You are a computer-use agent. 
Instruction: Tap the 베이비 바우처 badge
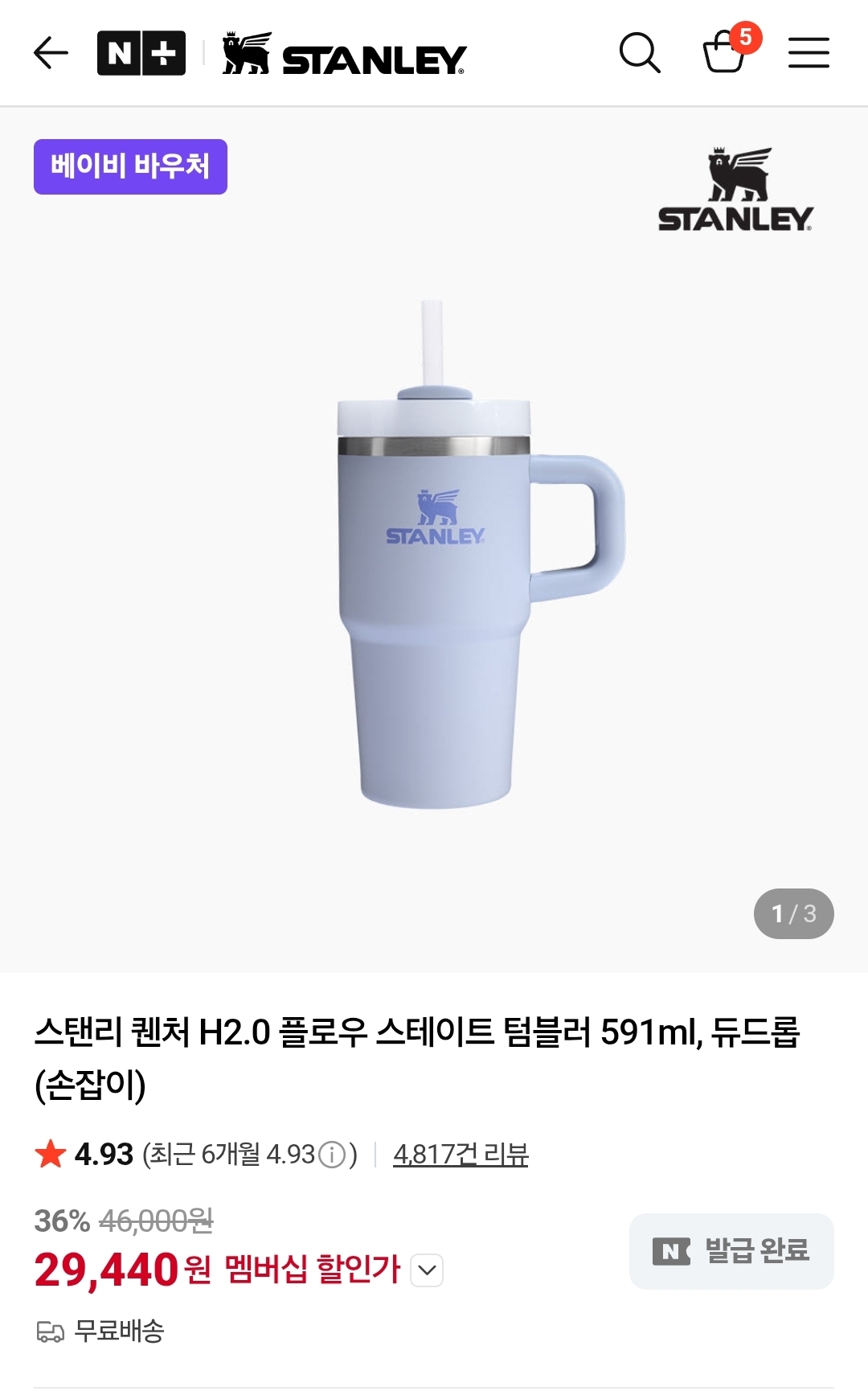(130, 166)
